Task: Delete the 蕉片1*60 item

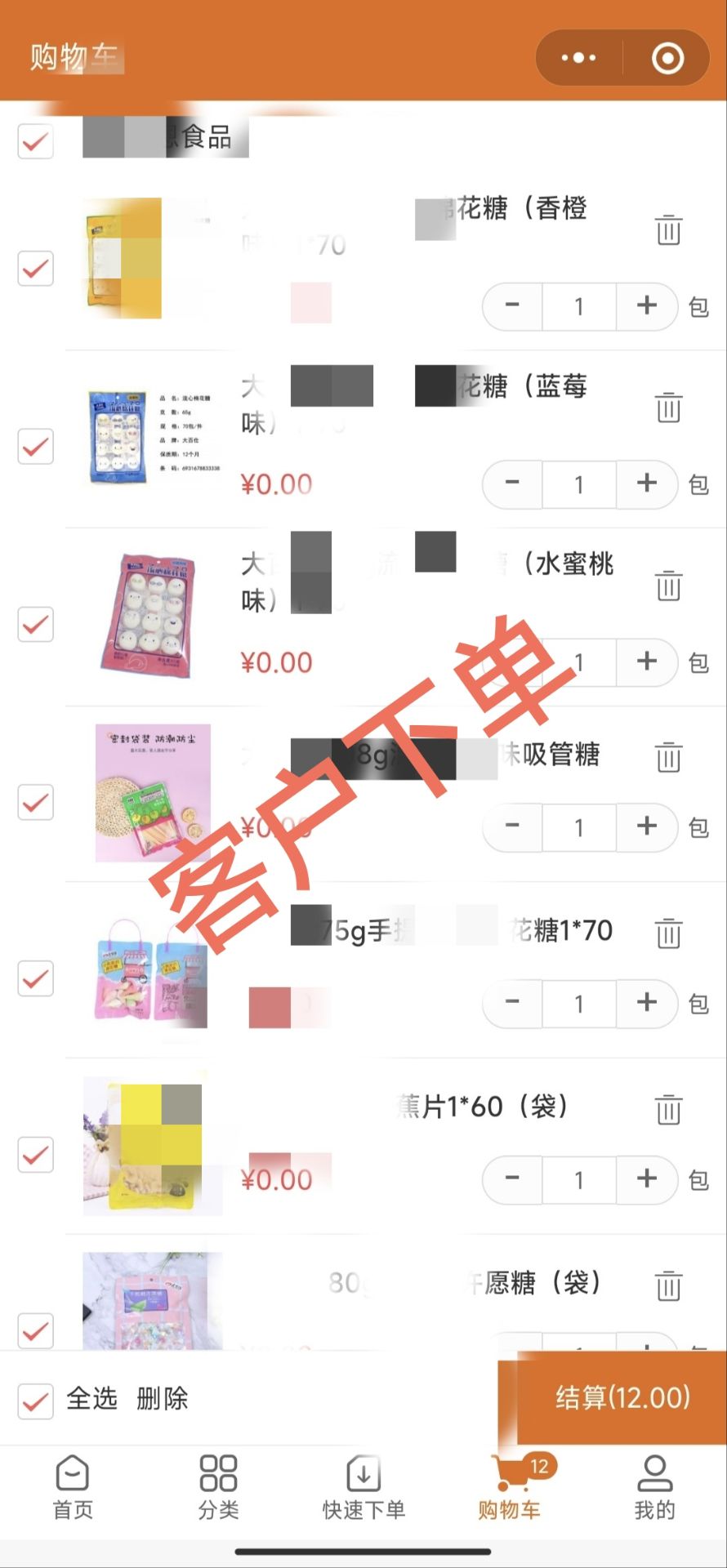Action: pyautogui.click(x=668, y=1109)
